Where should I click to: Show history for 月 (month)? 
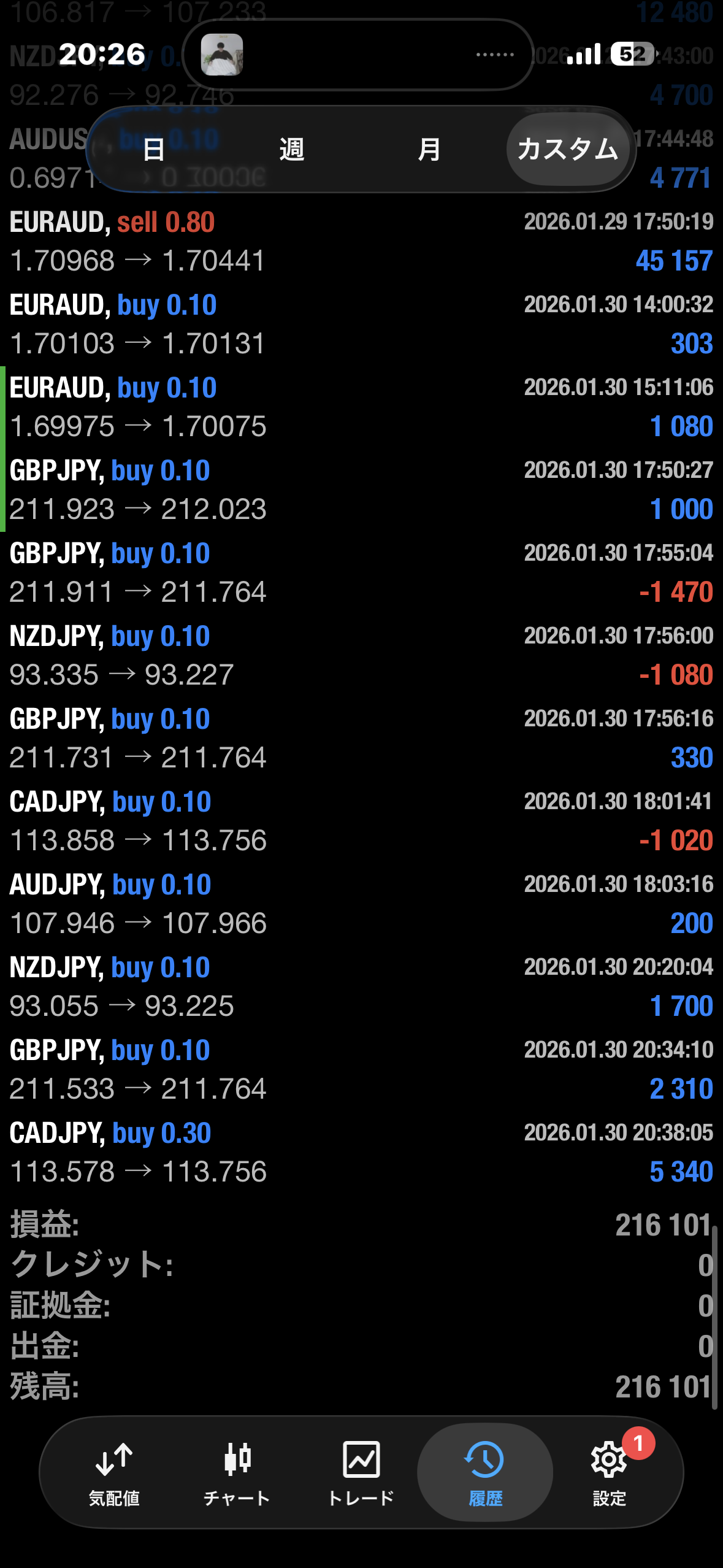pos(429,150)
